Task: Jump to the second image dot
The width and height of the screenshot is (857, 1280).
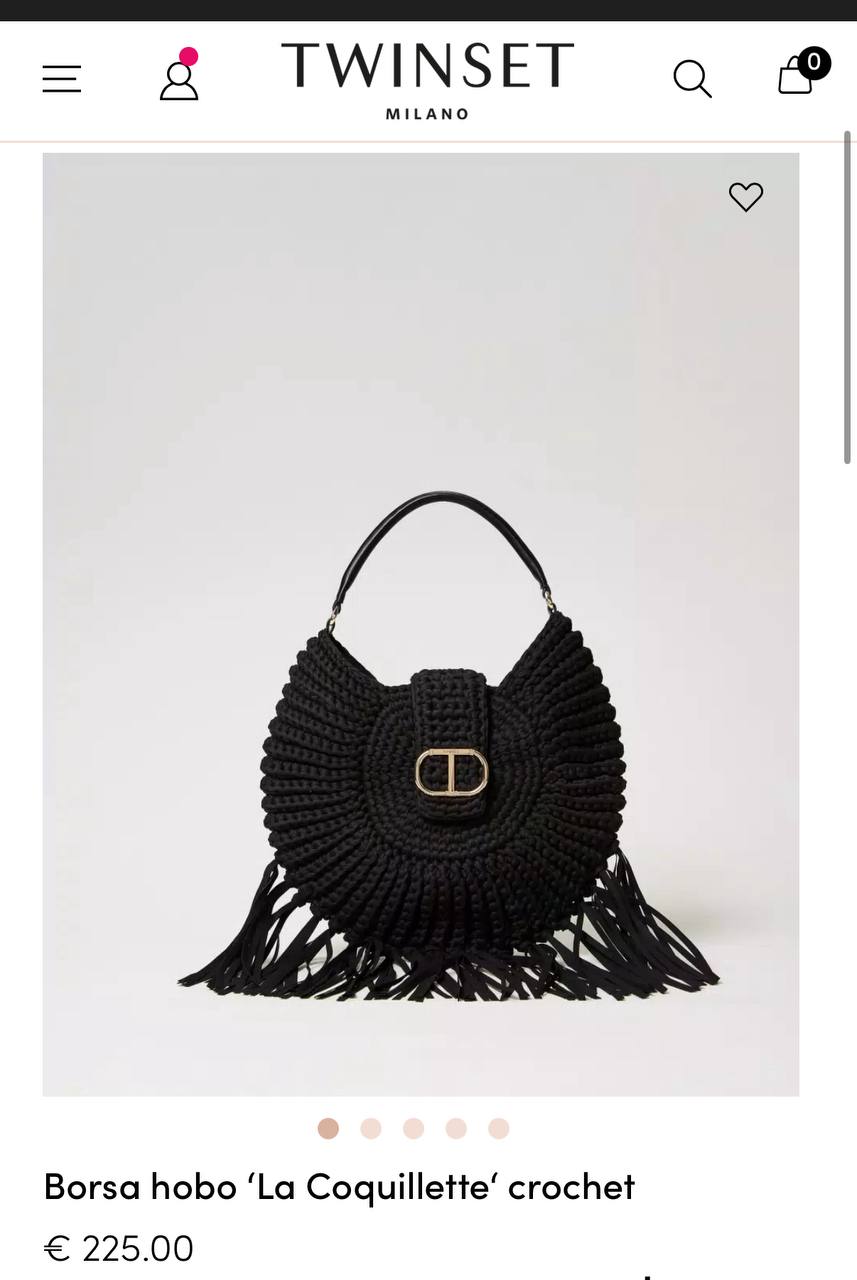Action: tap(371, 1129)
